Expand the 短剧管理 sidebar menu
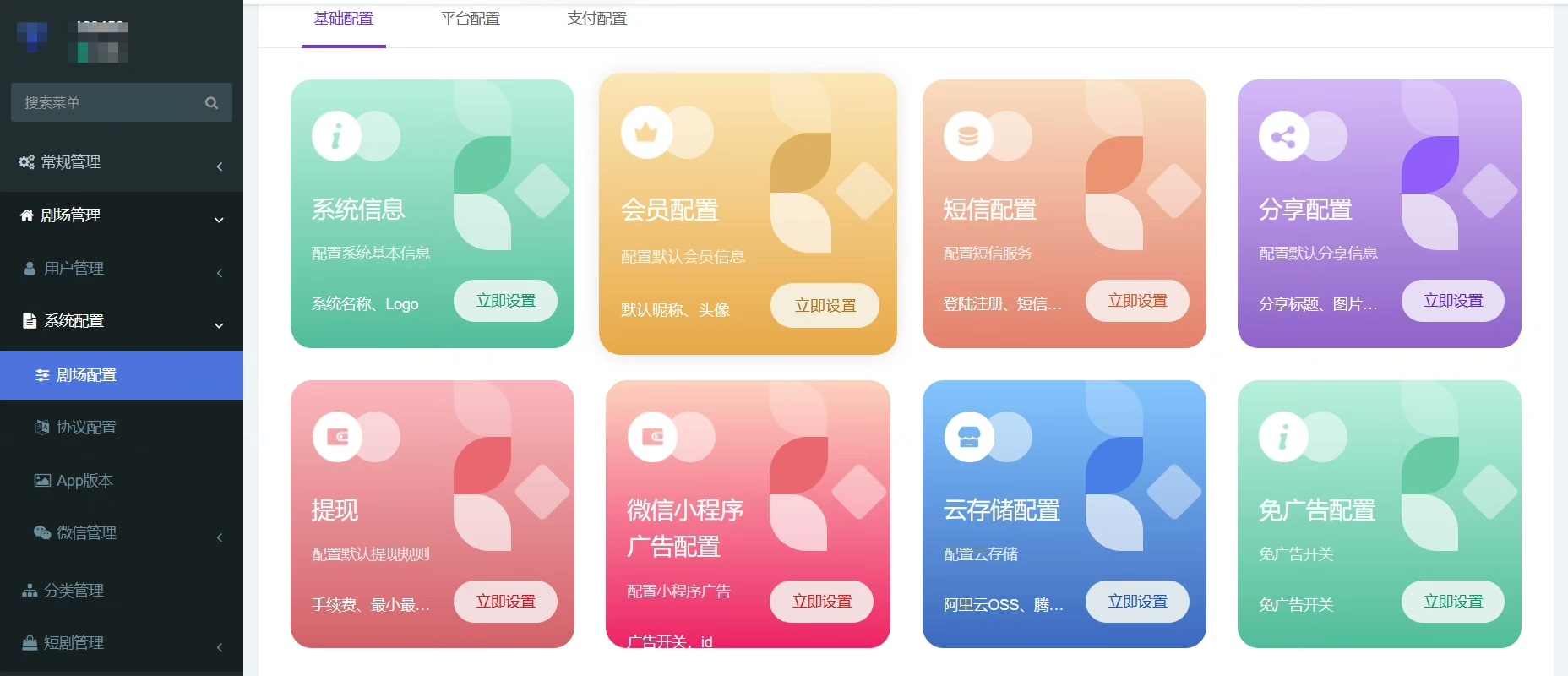Screen dimensions: 1568x676 click(121, 643)
